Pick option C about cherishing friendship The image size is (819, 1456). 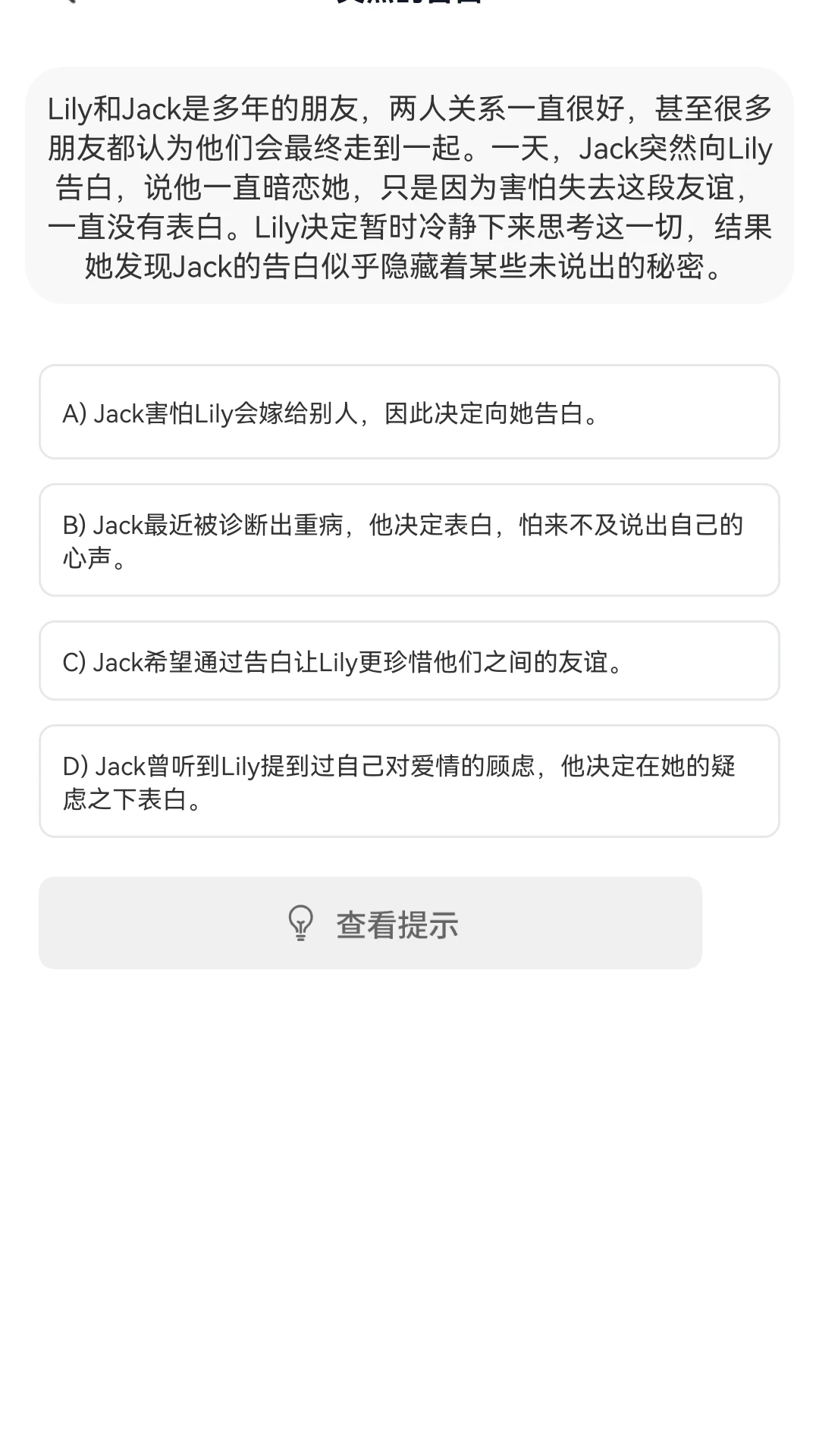click(x=409, y=661)
